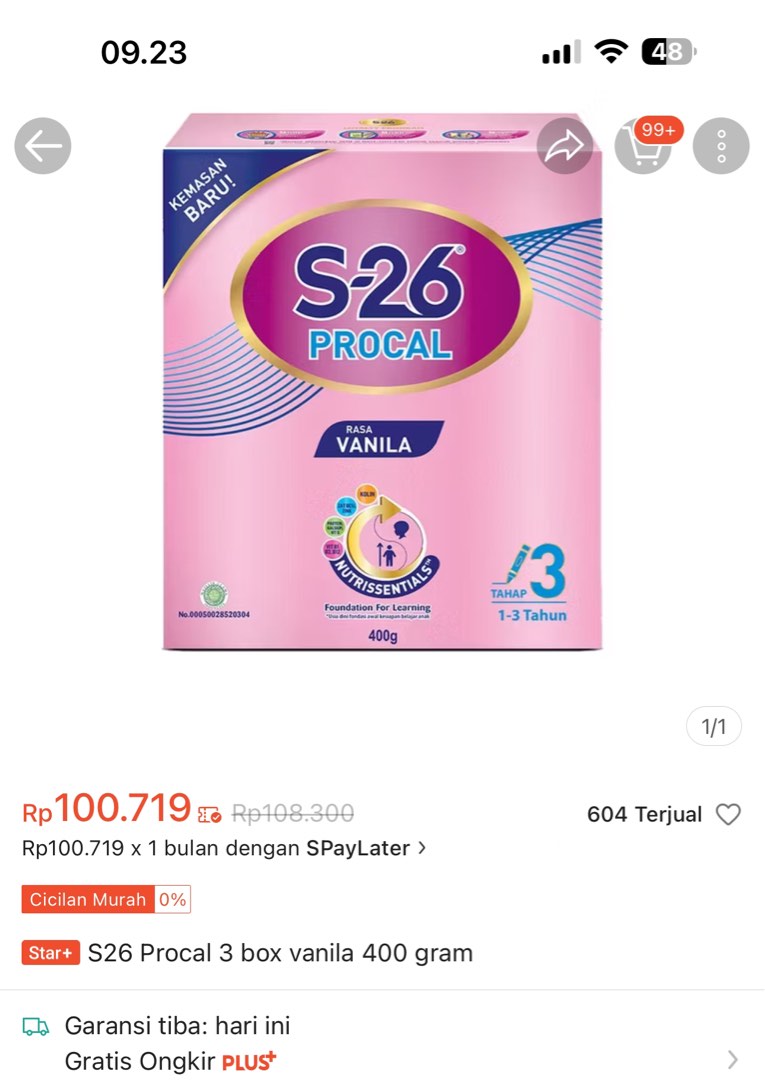Click the Star+ badge next to the title
The image size is (765, 1080).
[x=50, y=953]
